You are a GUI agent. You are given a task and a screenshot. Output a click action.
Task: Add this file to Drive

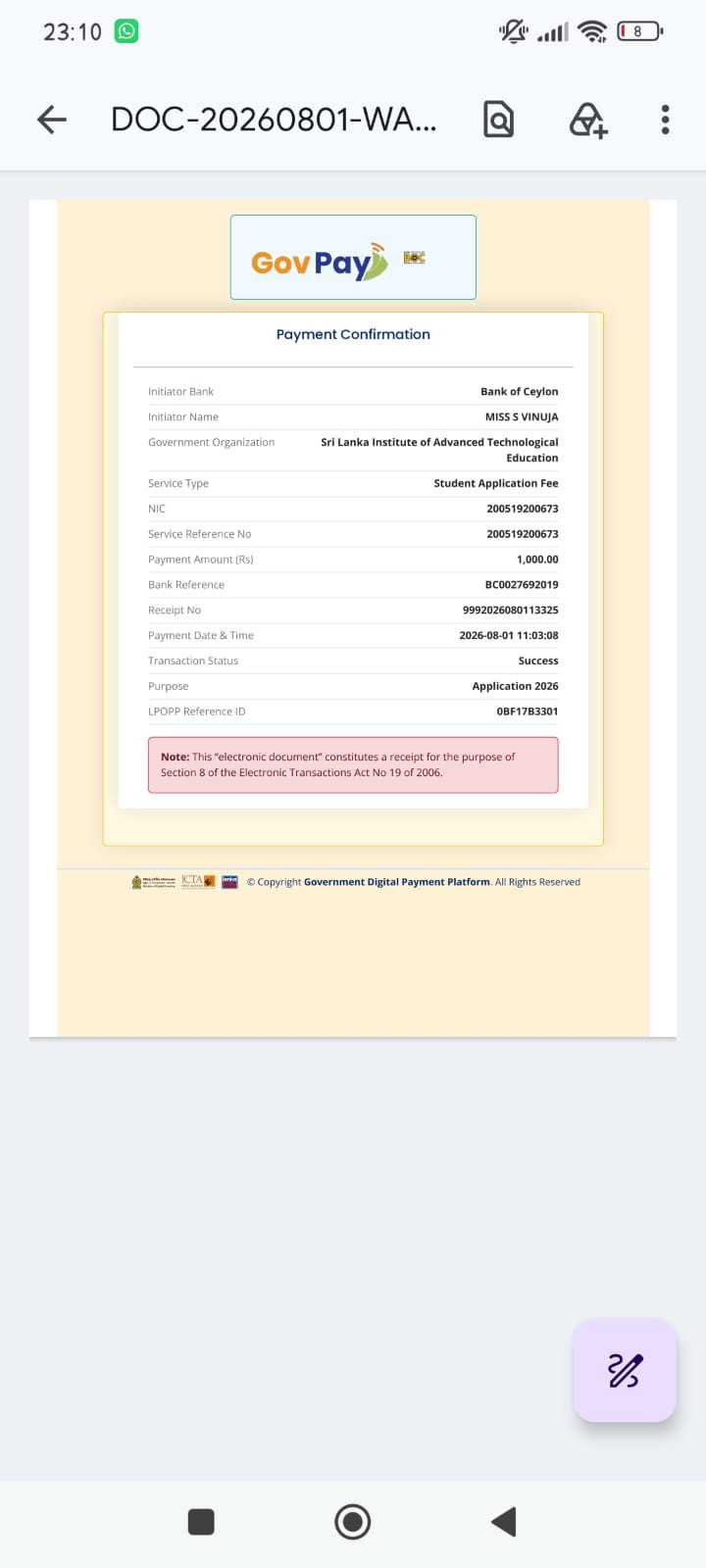point(588,120)
